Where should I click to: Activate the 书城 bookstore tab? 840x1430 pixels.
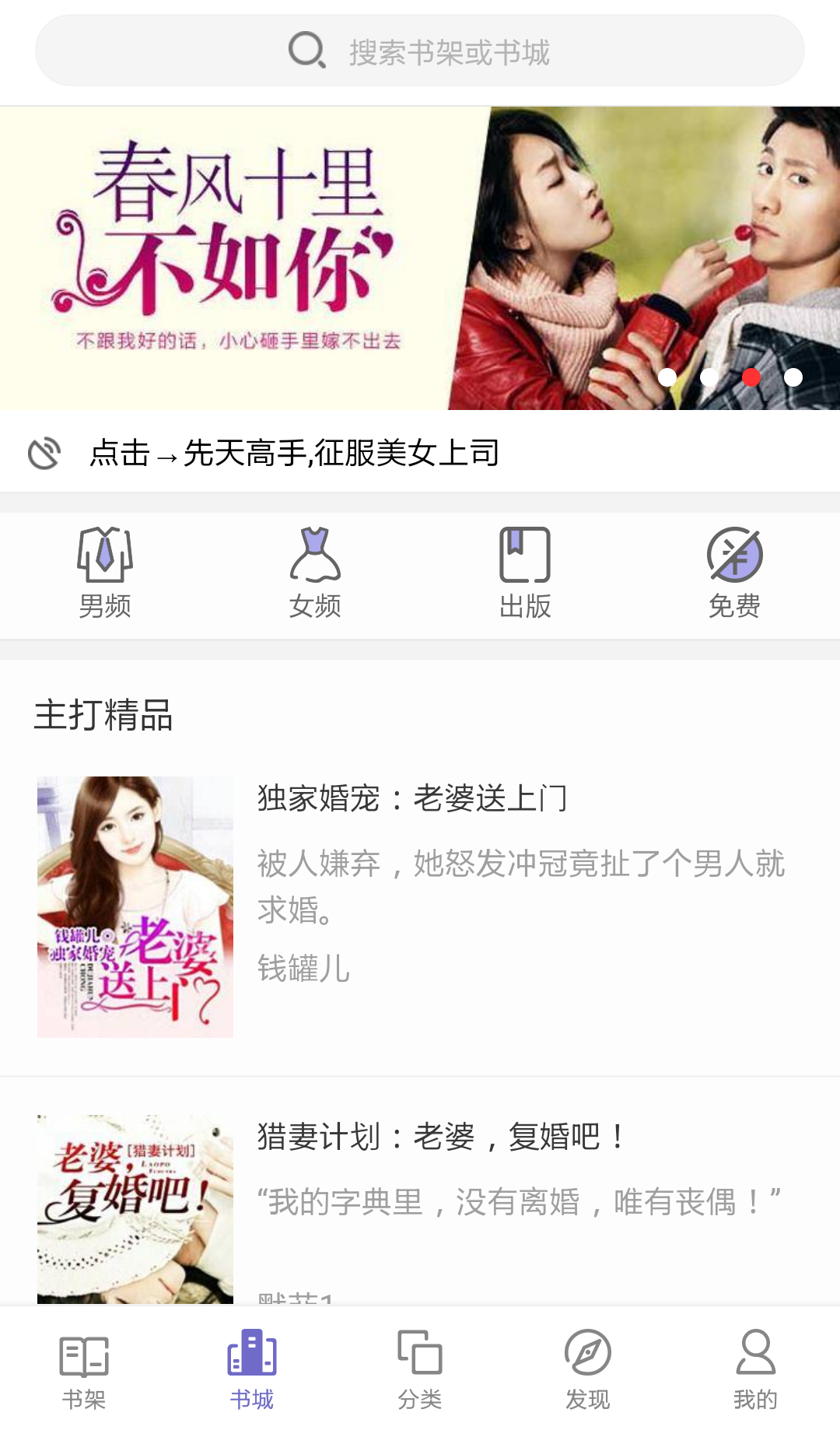[251, 1369]
